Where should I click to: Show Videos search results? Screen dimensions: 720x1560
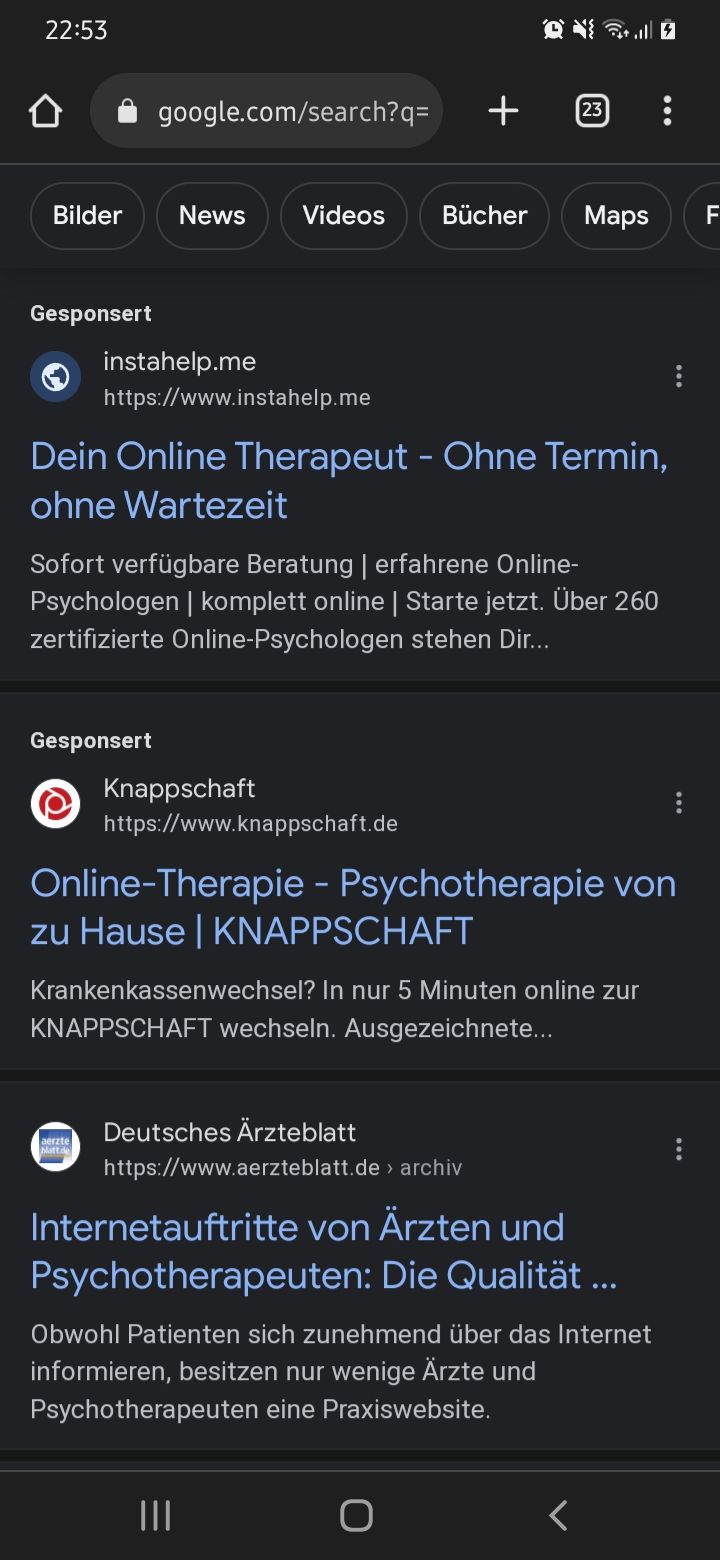343,216
